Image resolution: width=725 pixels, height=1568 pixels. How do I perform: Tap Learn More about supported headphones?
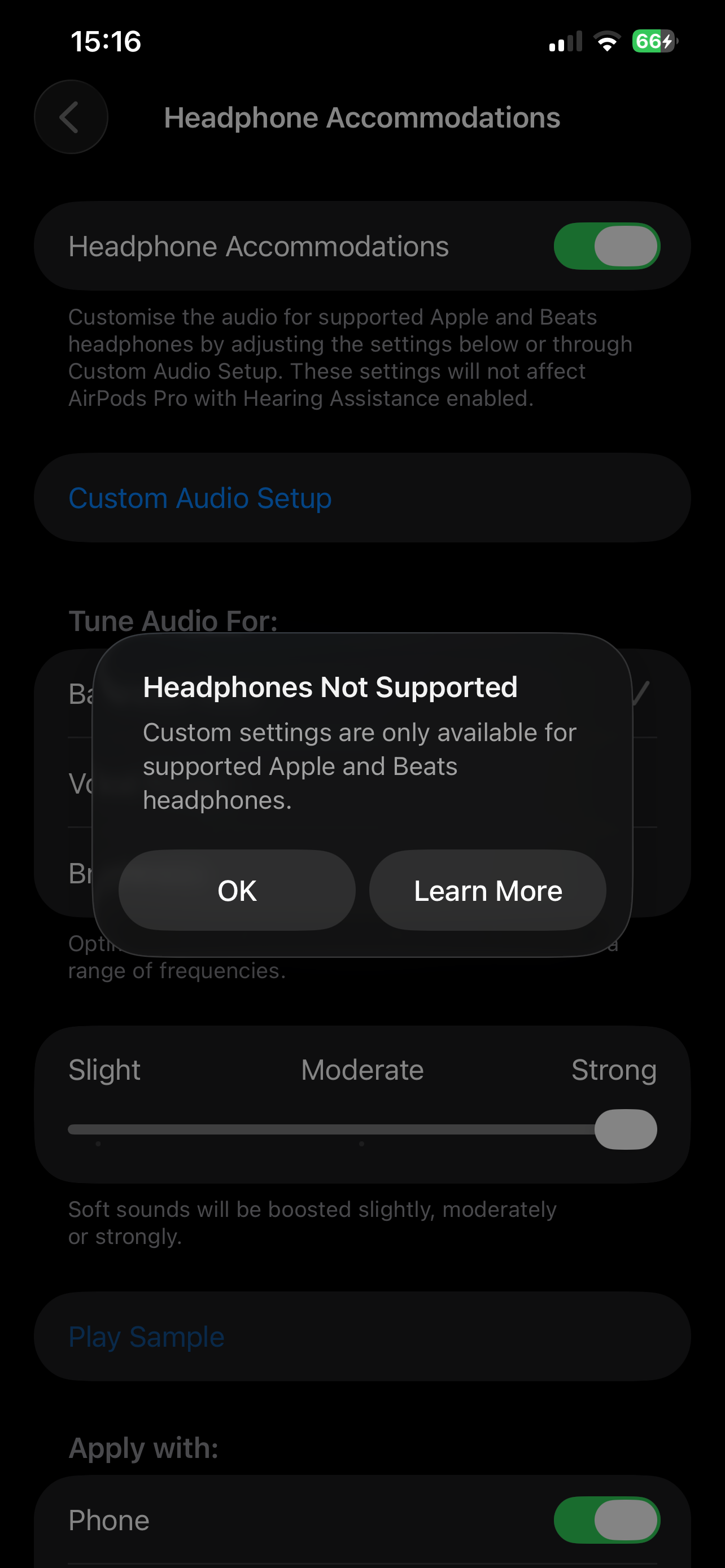click(x=488, y=890)
